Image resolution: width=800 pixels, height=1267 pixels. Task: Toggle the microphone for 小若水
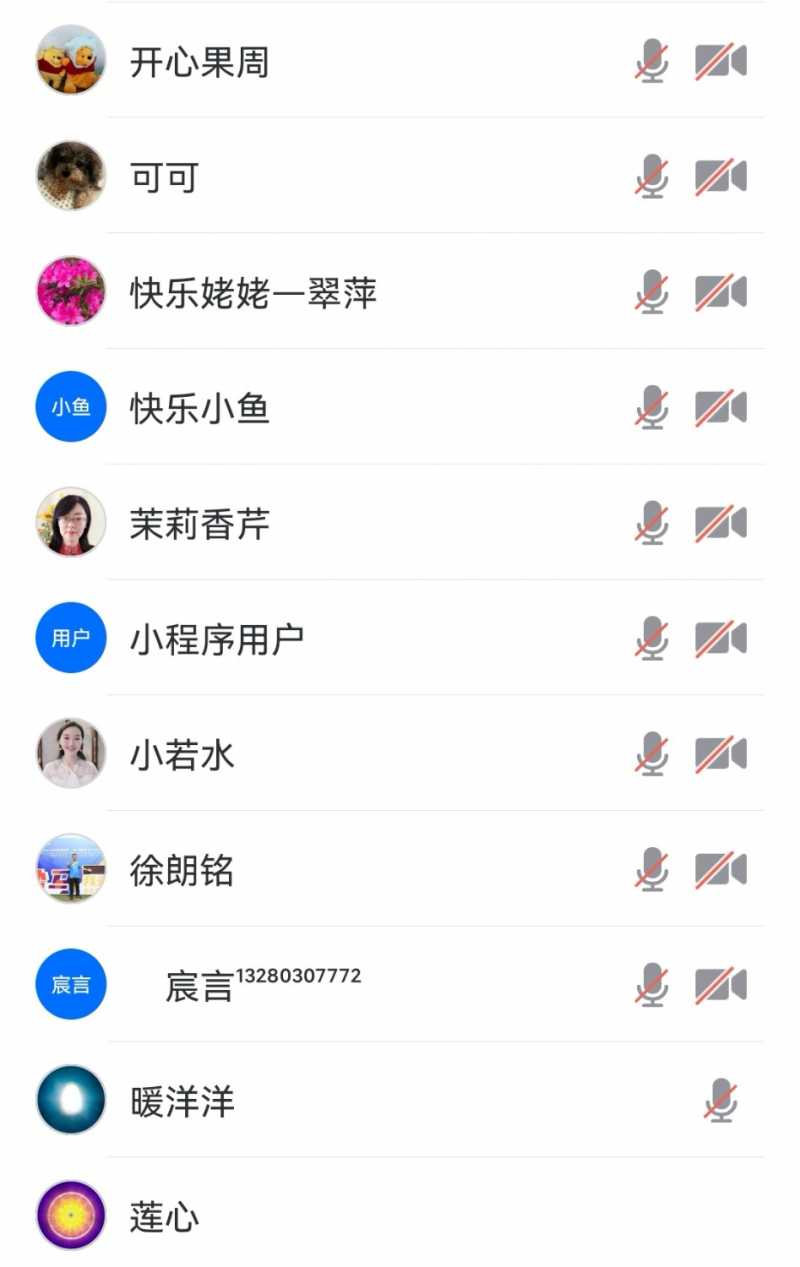tap(650, 753)
